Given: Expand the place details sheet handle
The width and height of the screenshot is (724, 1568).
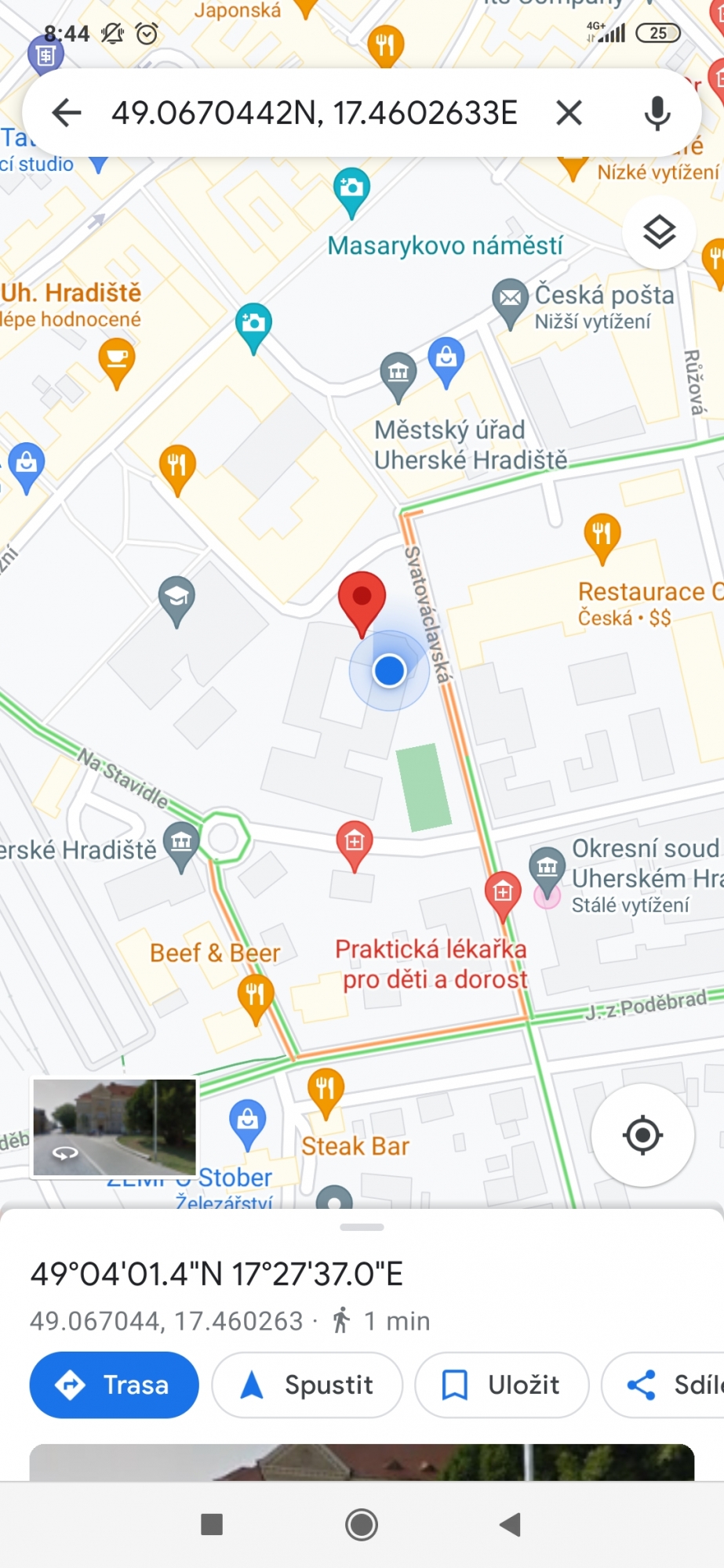Looking at the screenshot, I should (x=362, y=1227).
